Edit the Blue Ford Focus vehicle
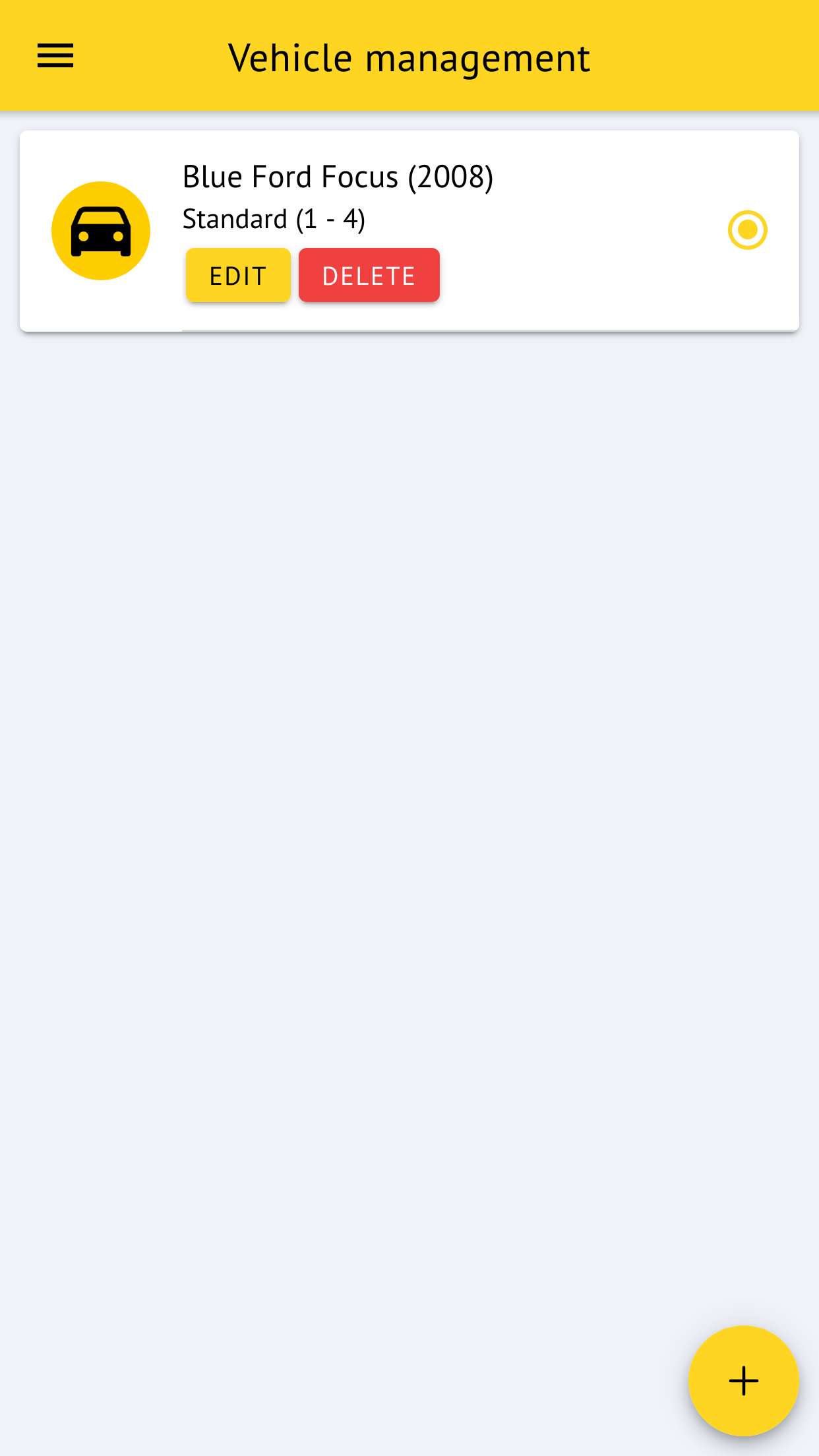 238,276
